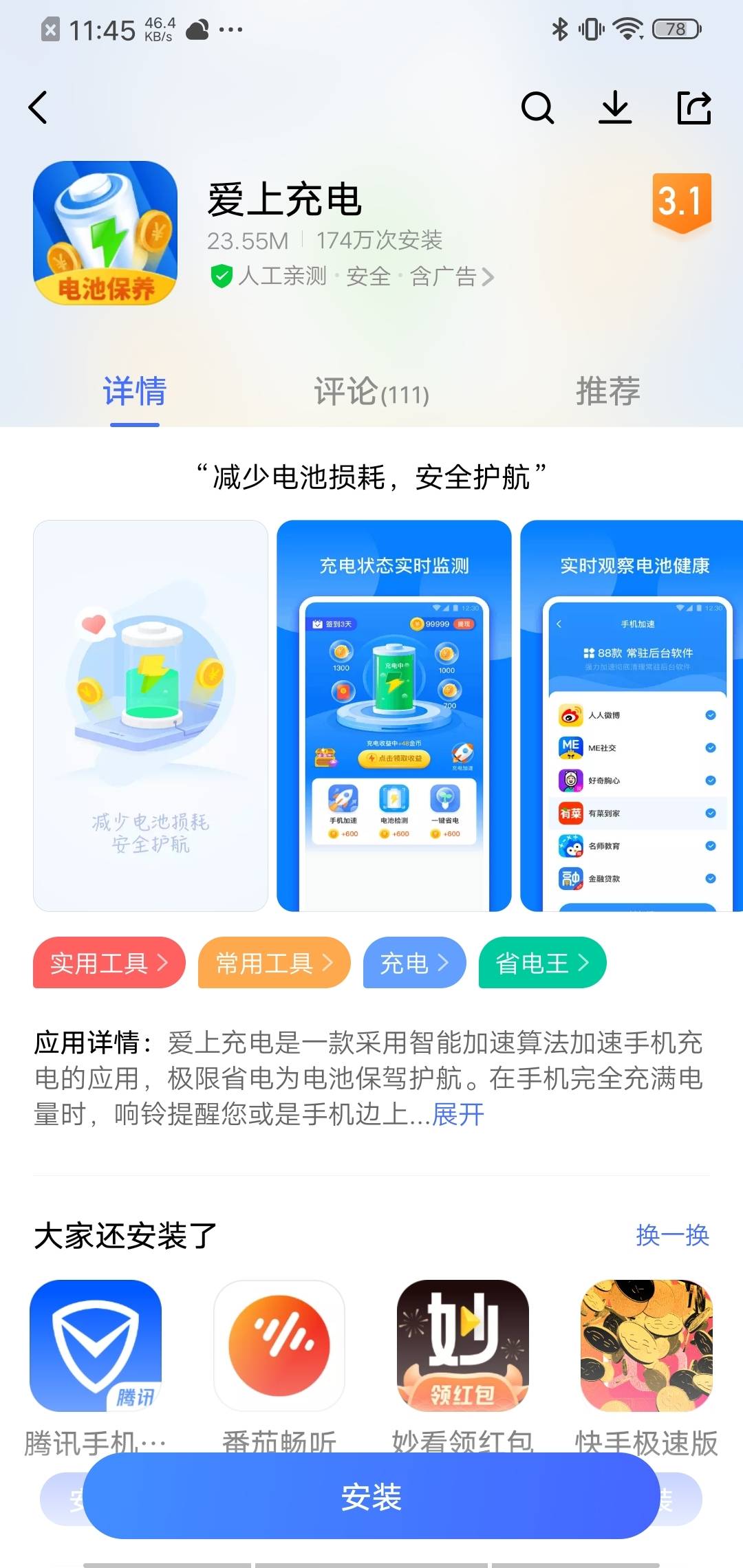View the 充电状态实时监测 screenshot
The width and height of the screenshot is (743, 1568).
394,715
